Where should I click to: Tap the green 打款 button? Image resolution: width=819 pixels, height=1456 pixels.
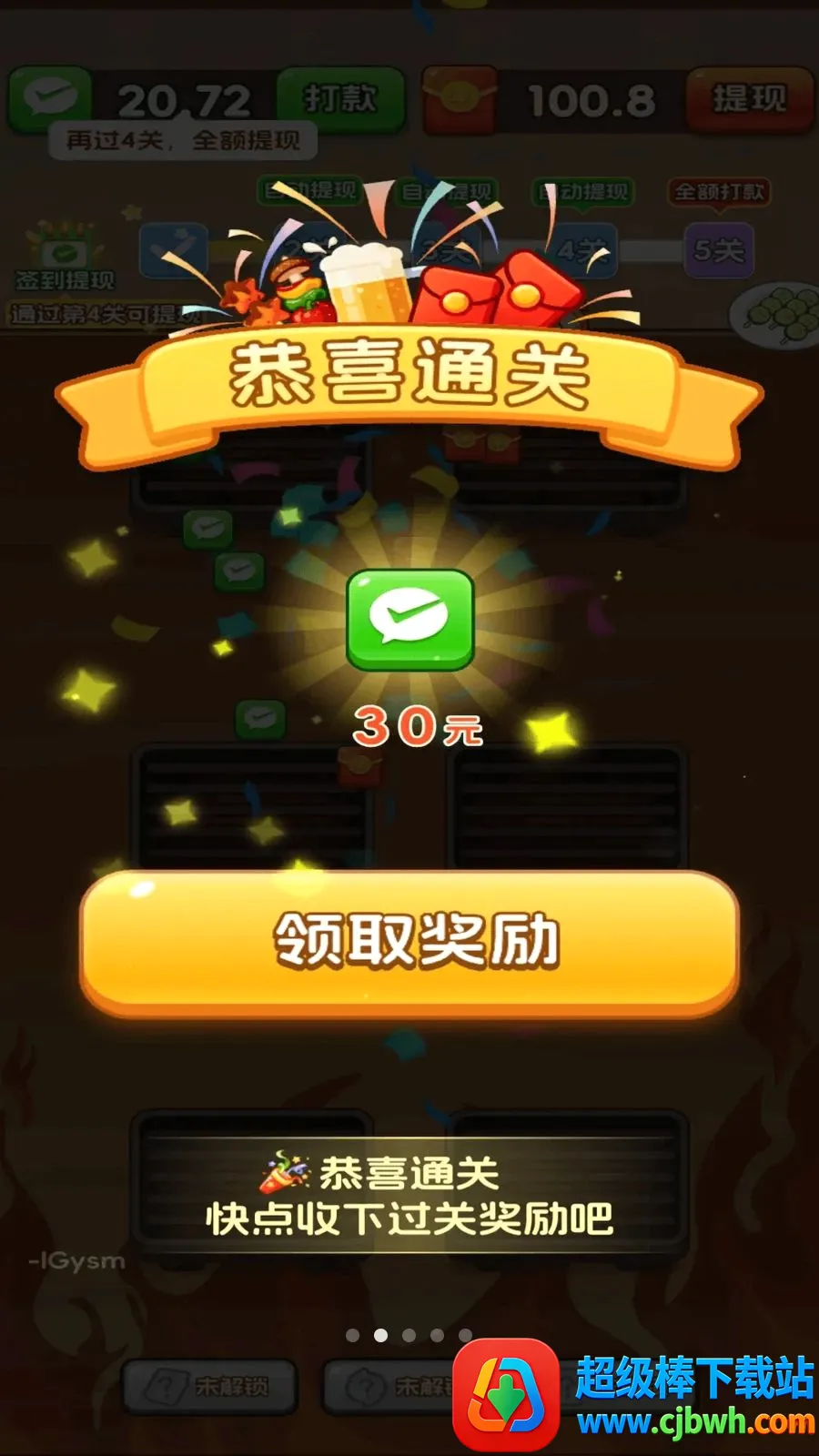(340, 98)
